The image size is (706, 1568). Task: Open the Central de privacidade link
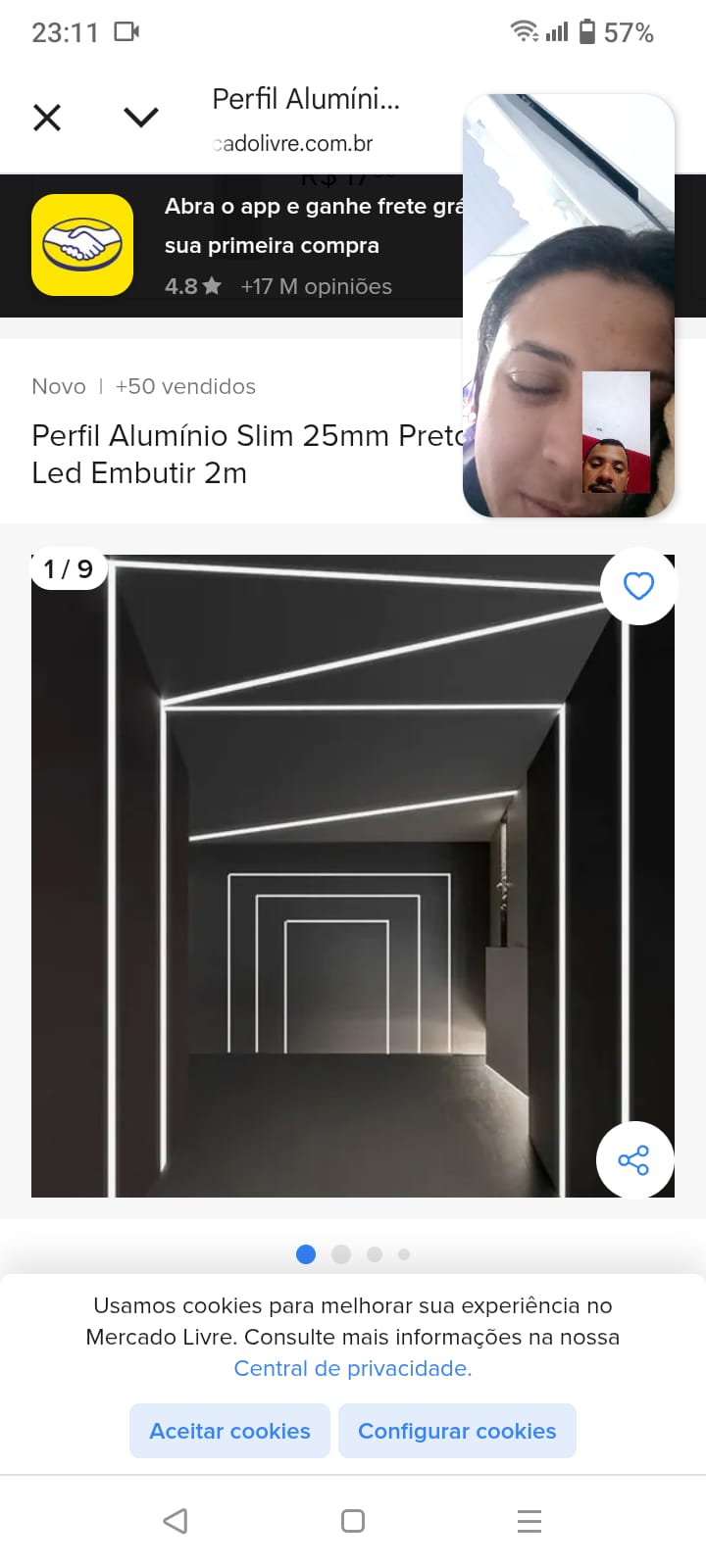pos(352,1368)
